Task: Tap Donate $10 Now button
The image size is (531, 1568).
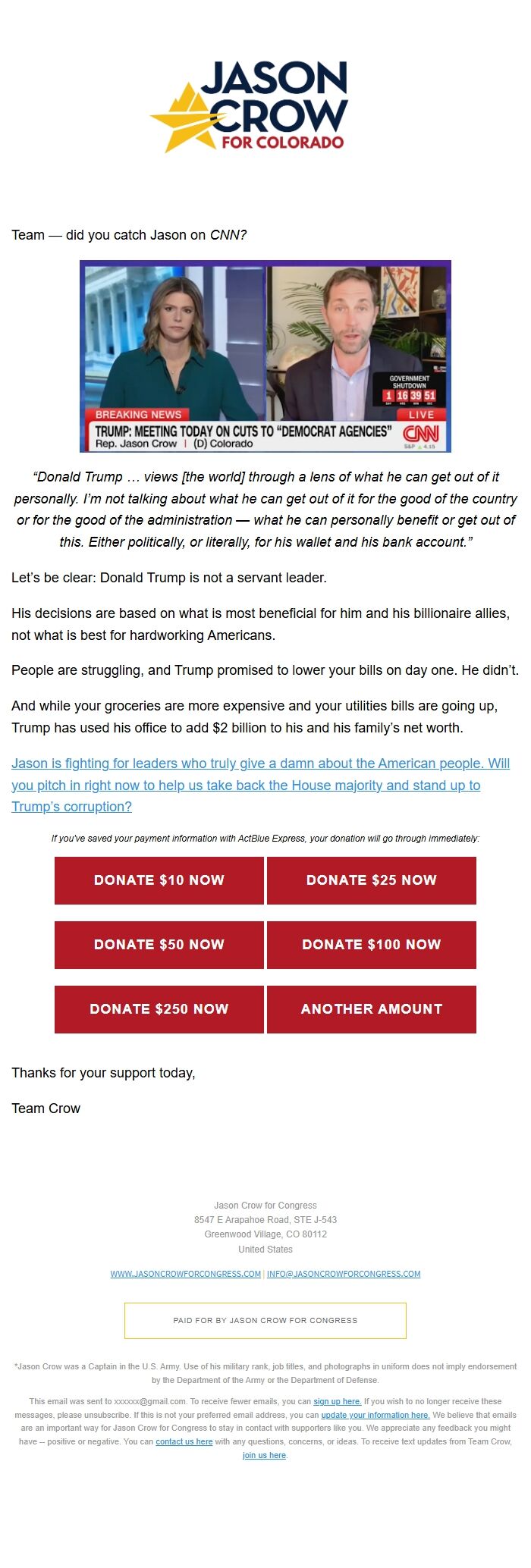Action: (159, 880)
